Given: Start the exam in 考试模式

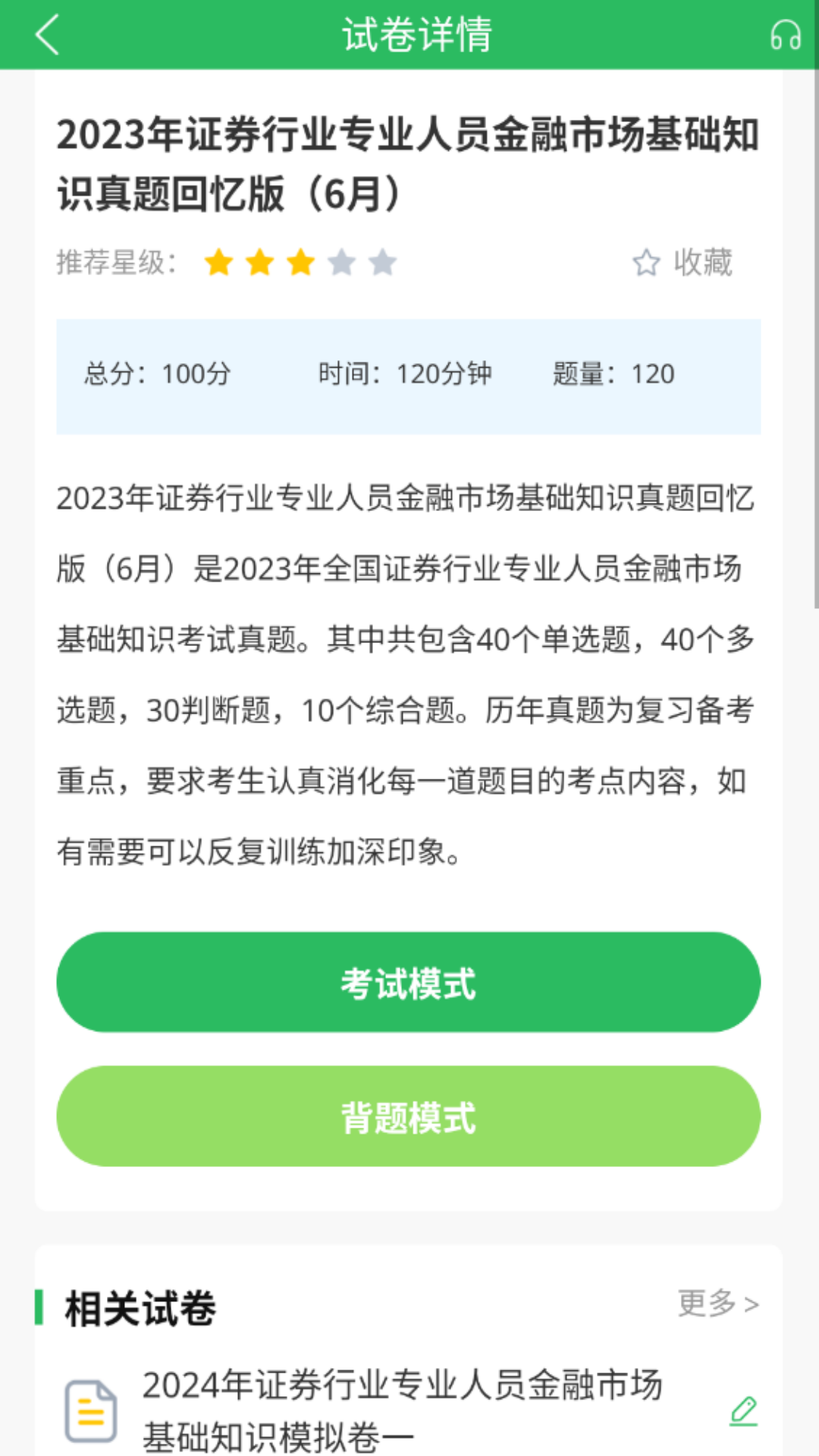Looking at the screenshot, I should pyautogui.click(x=409, y=982).
